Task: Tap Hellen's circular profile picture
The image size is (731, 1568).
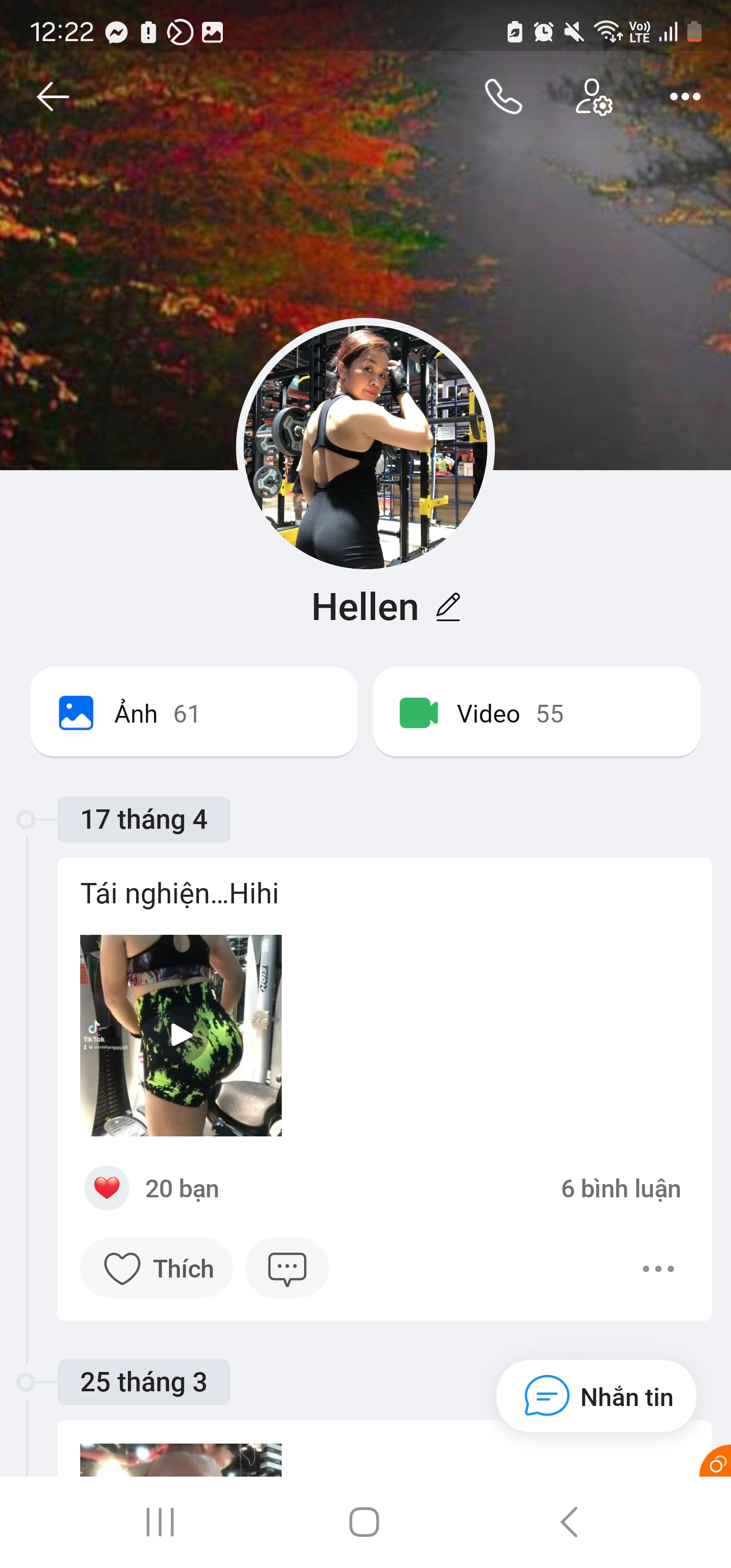Action: [365, 447]
